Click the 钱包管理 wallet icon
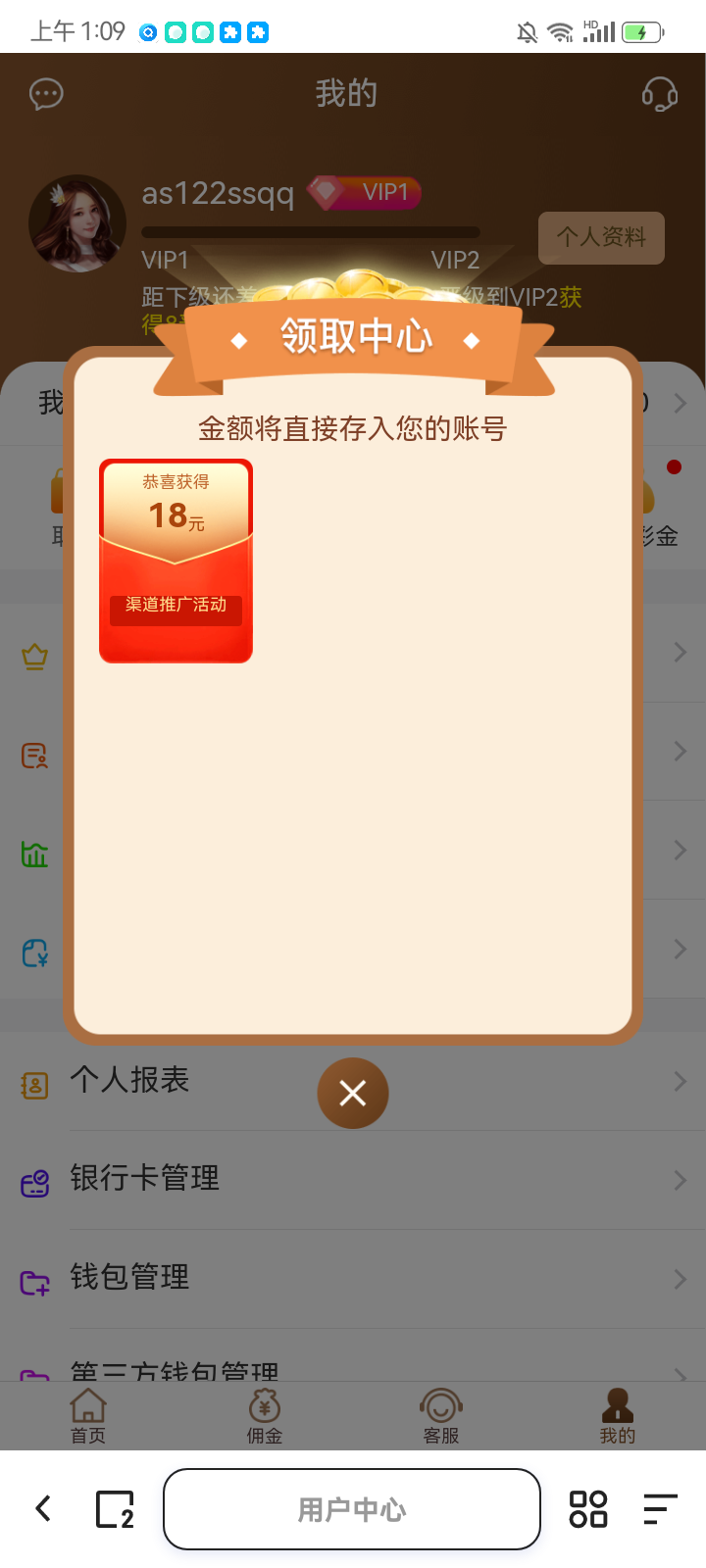Image resolution: width=706 pixels, height=1568 pixels. click(x=34, y=1279)
